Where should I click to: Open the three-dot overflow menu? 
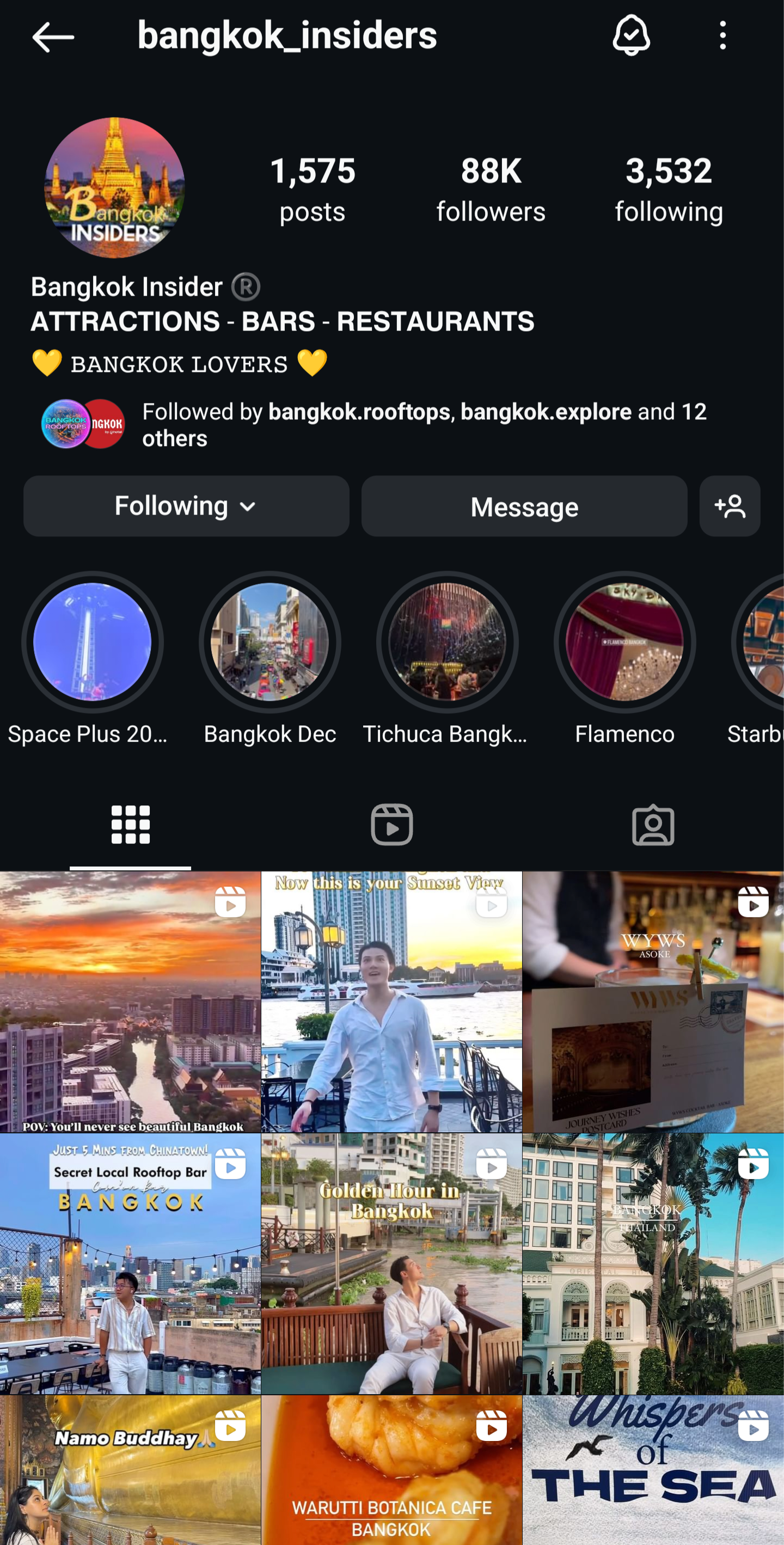pyautogui.click(x=723, y=36)
